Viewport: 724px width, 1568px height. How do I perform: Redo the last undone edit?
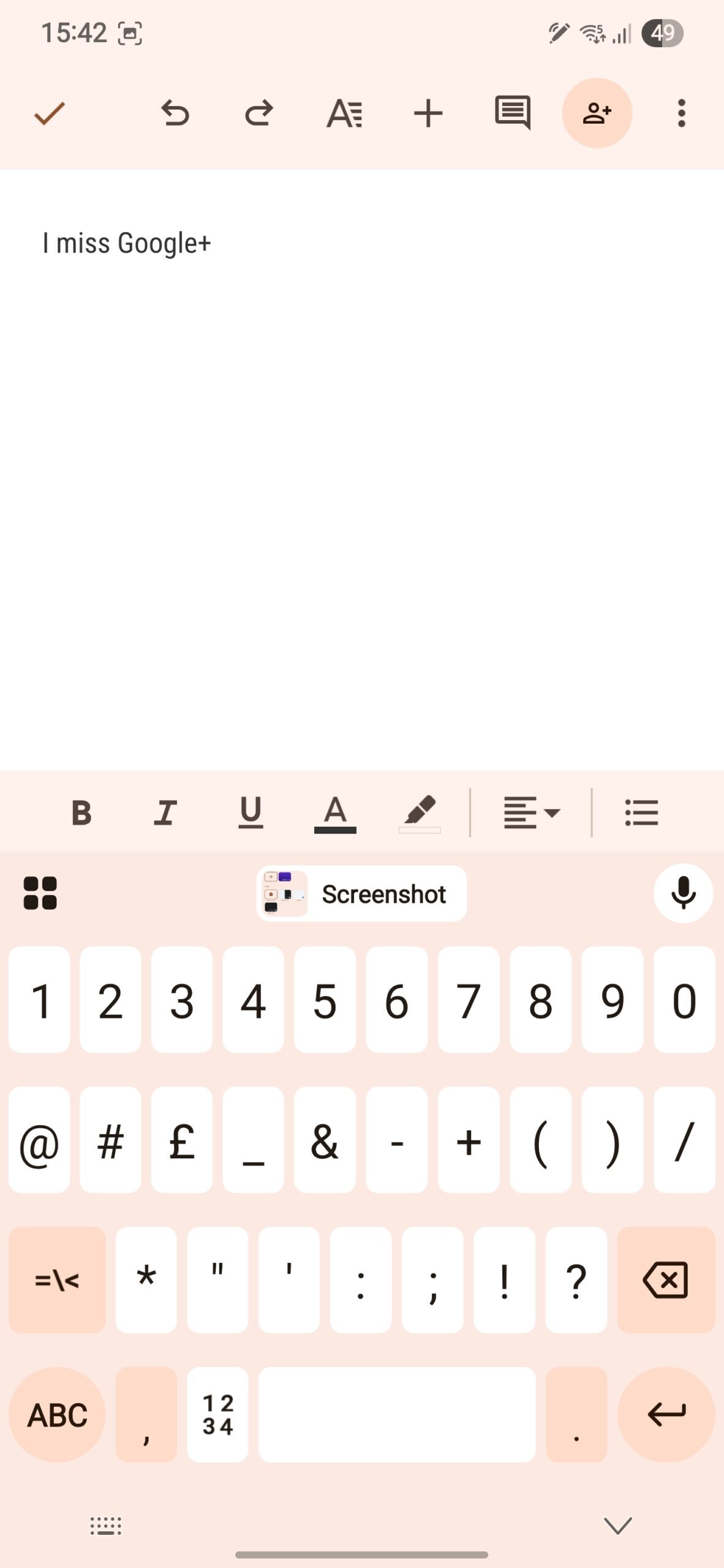(258, 113)
